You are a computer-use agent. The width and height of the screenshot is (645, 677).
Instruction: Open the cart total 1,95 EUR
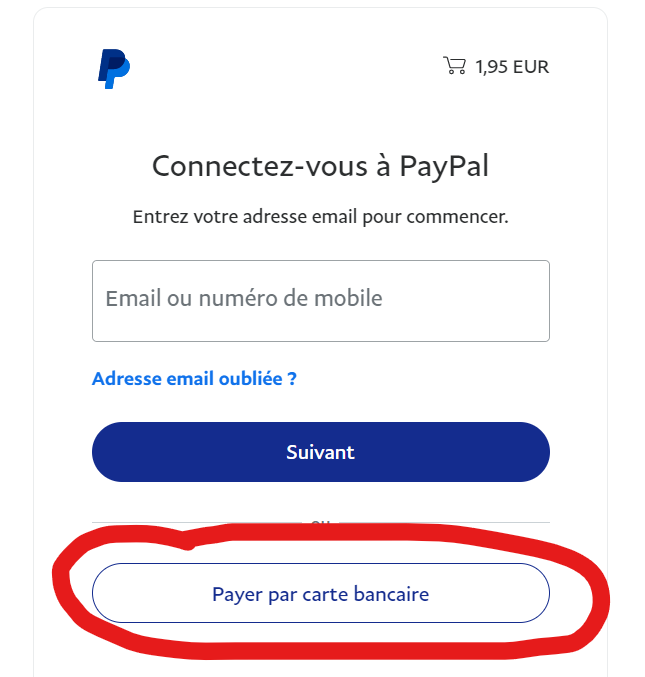(x=497, y=67)
